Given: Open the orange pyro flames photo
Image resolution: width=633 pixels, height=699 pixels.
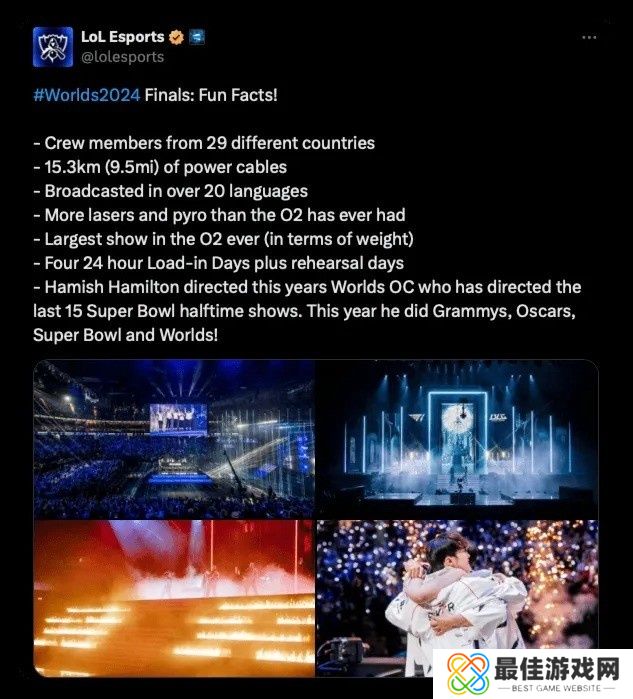Looking at the screenshot, I should 174,597.
